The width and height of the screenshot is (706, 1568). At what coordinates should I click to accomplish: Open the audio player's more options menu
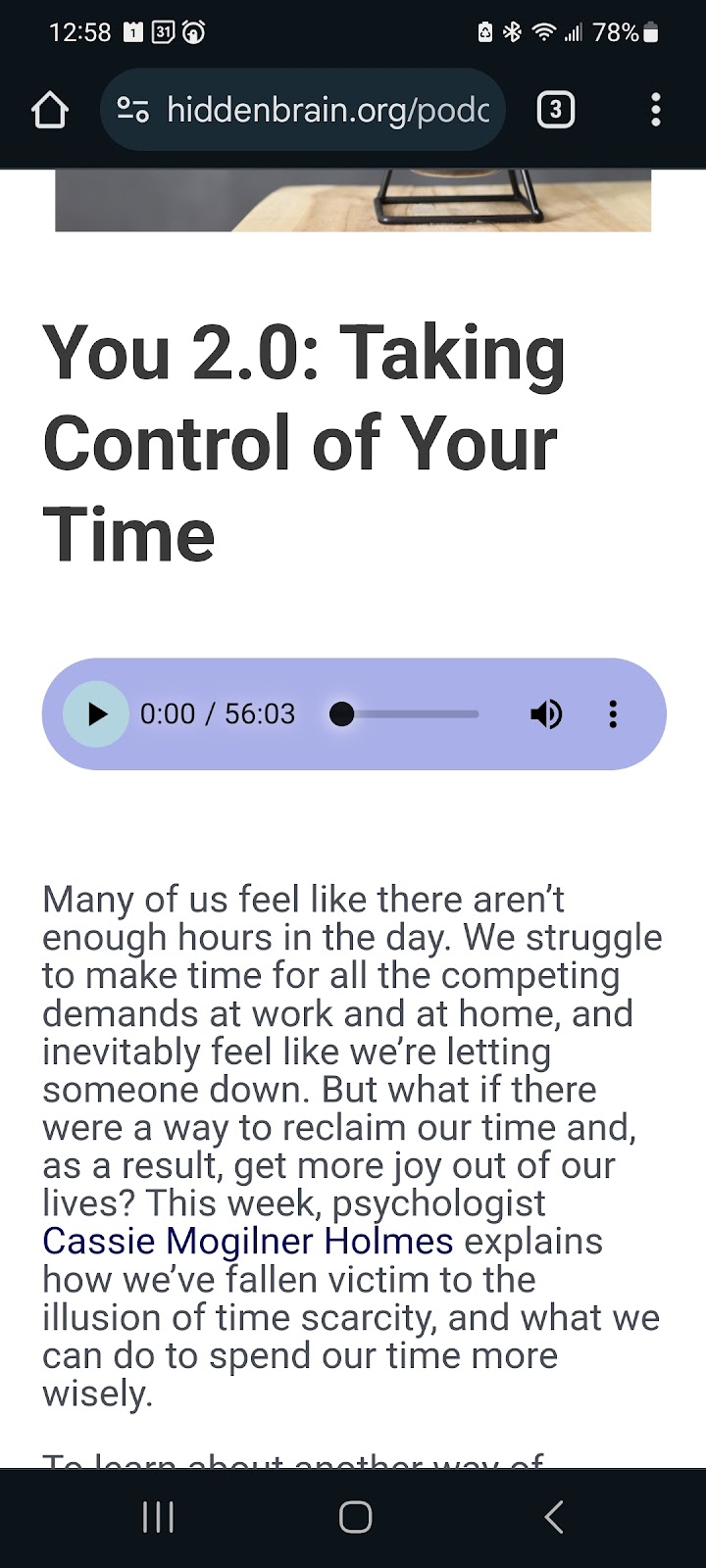pyautogui.click(x=613, y=713)
